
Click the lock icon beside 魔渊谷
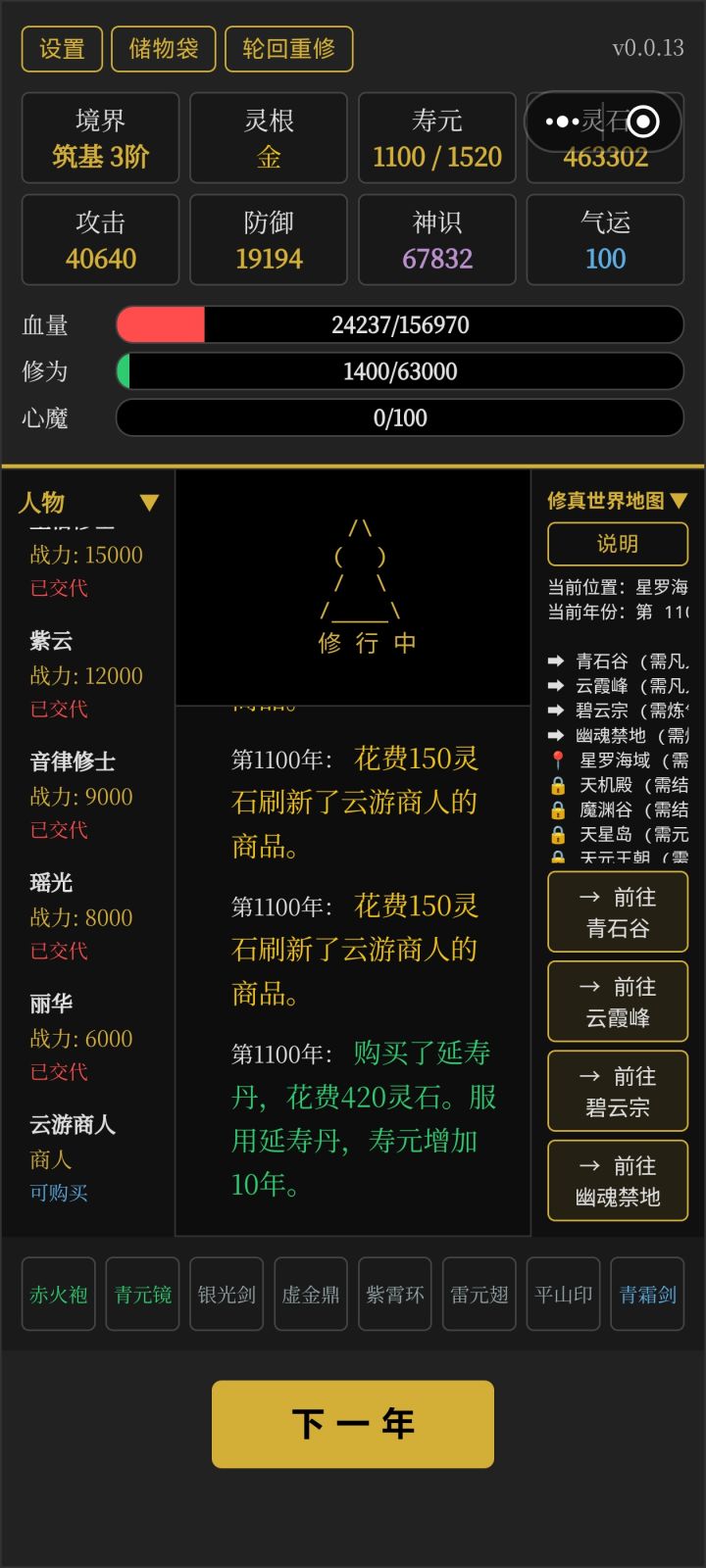coord(556,809)
